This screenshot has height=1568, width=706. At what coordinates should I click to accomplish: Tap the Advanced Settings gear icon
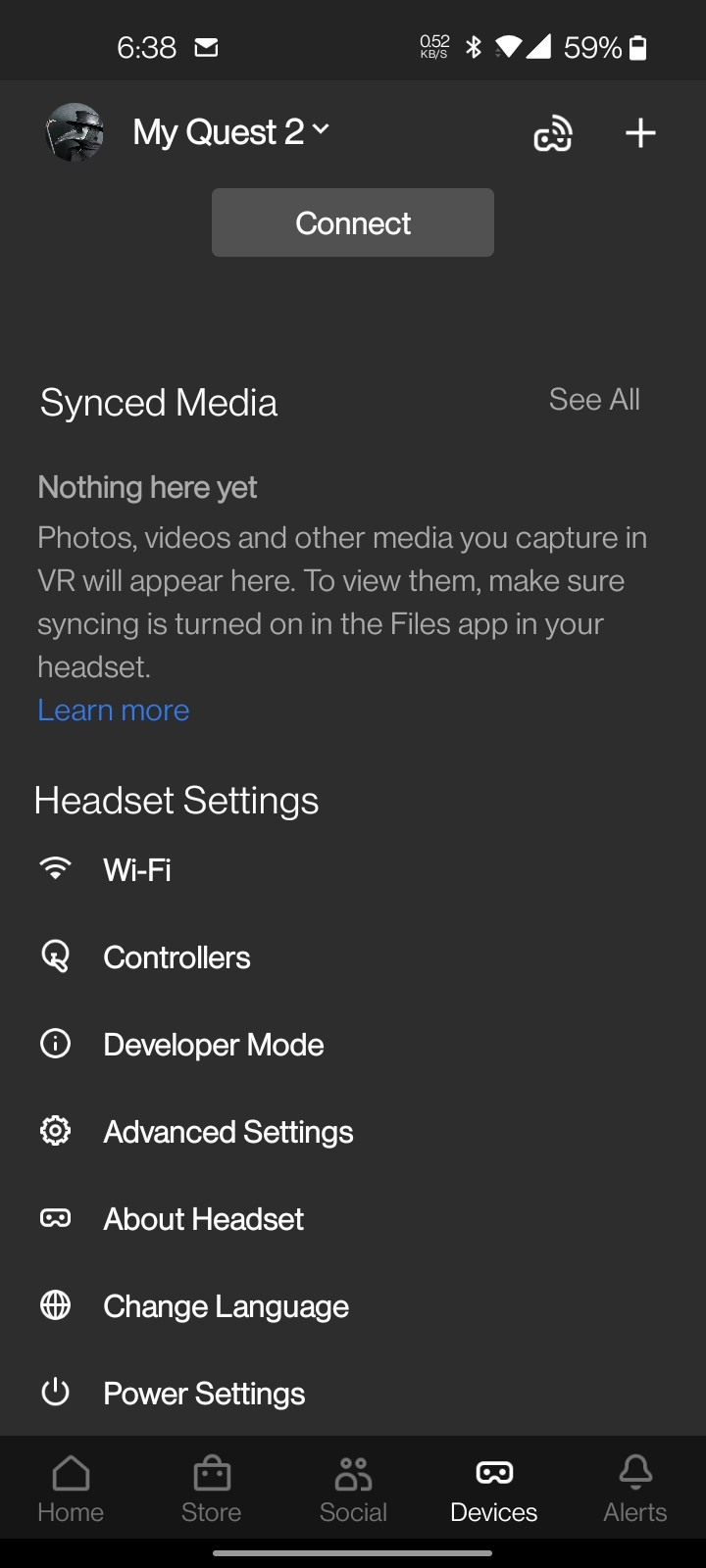tap(56, 1131)
